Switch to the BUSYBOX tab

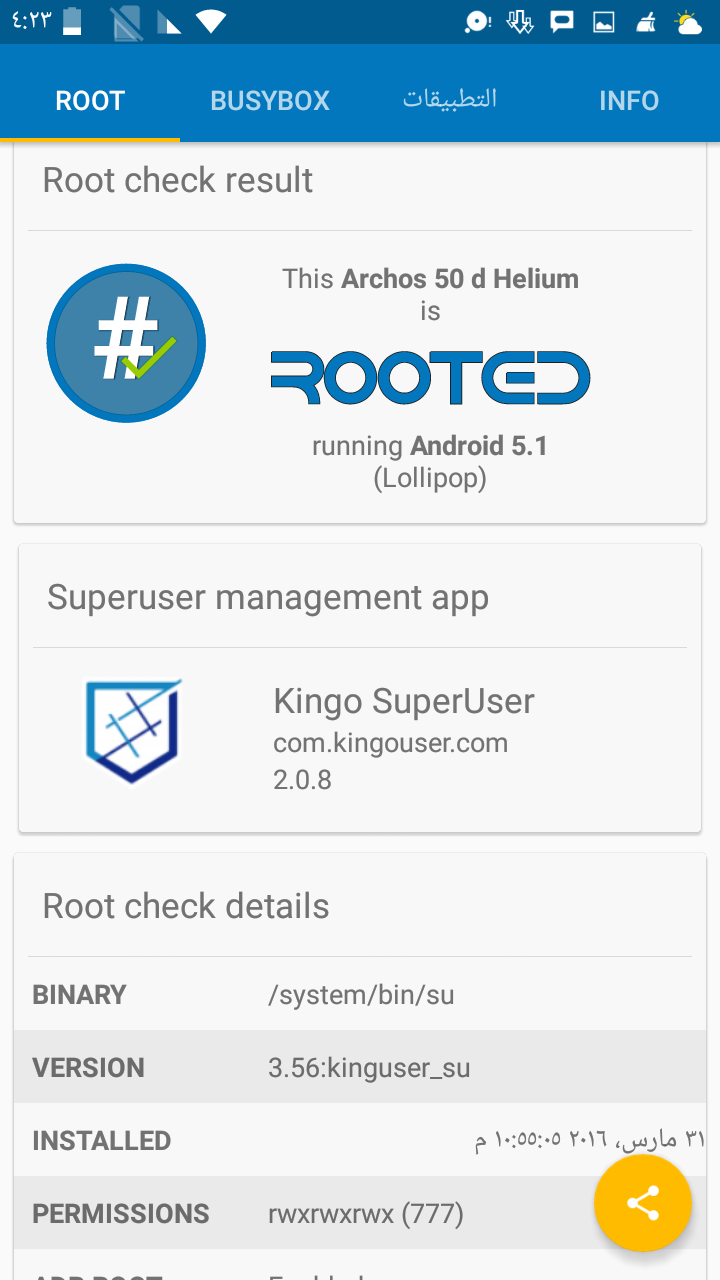pyautogui.click(x=270, y=100)
